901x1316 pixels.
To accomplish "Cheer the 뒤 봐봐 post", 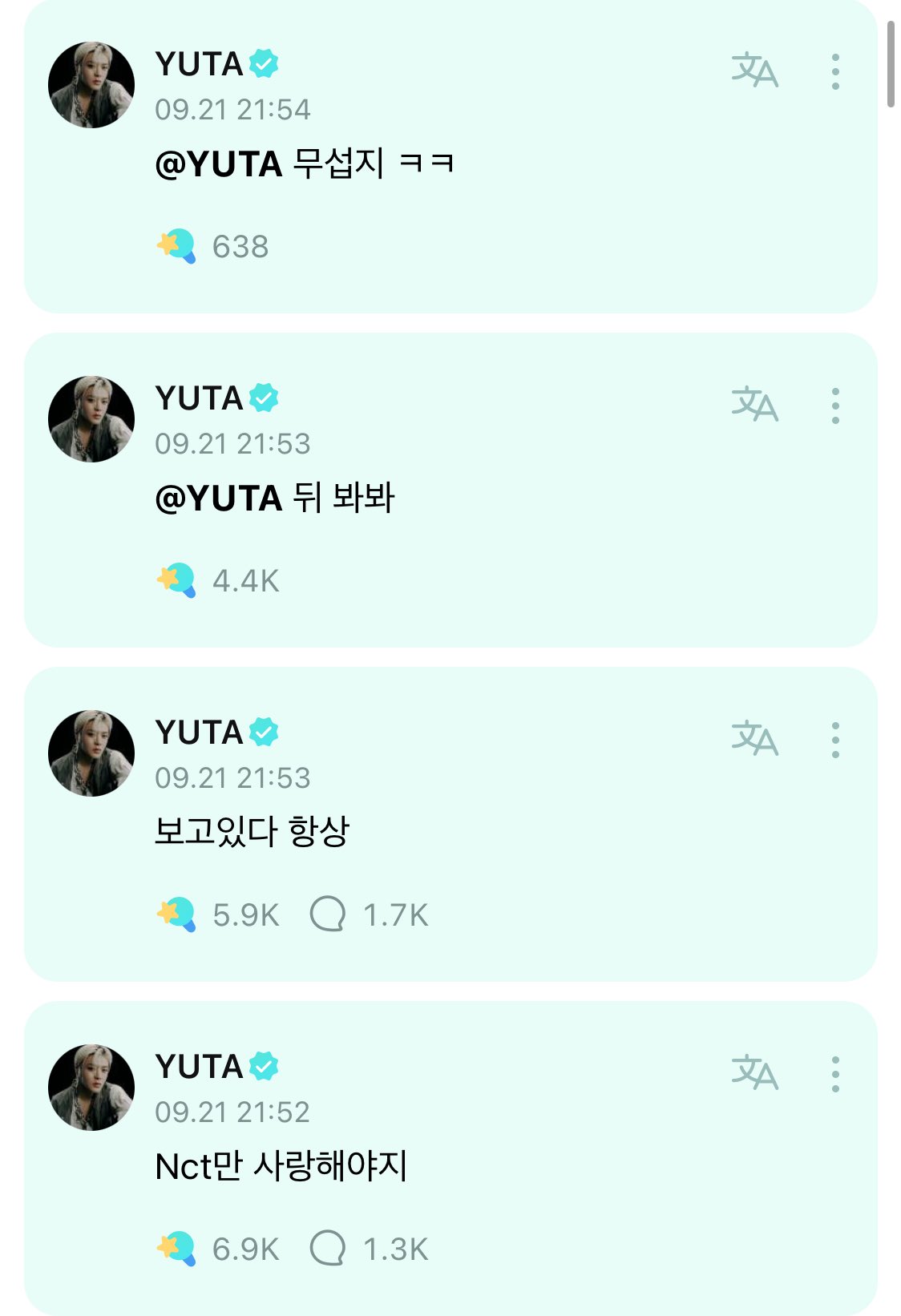I will pos(176,580).
